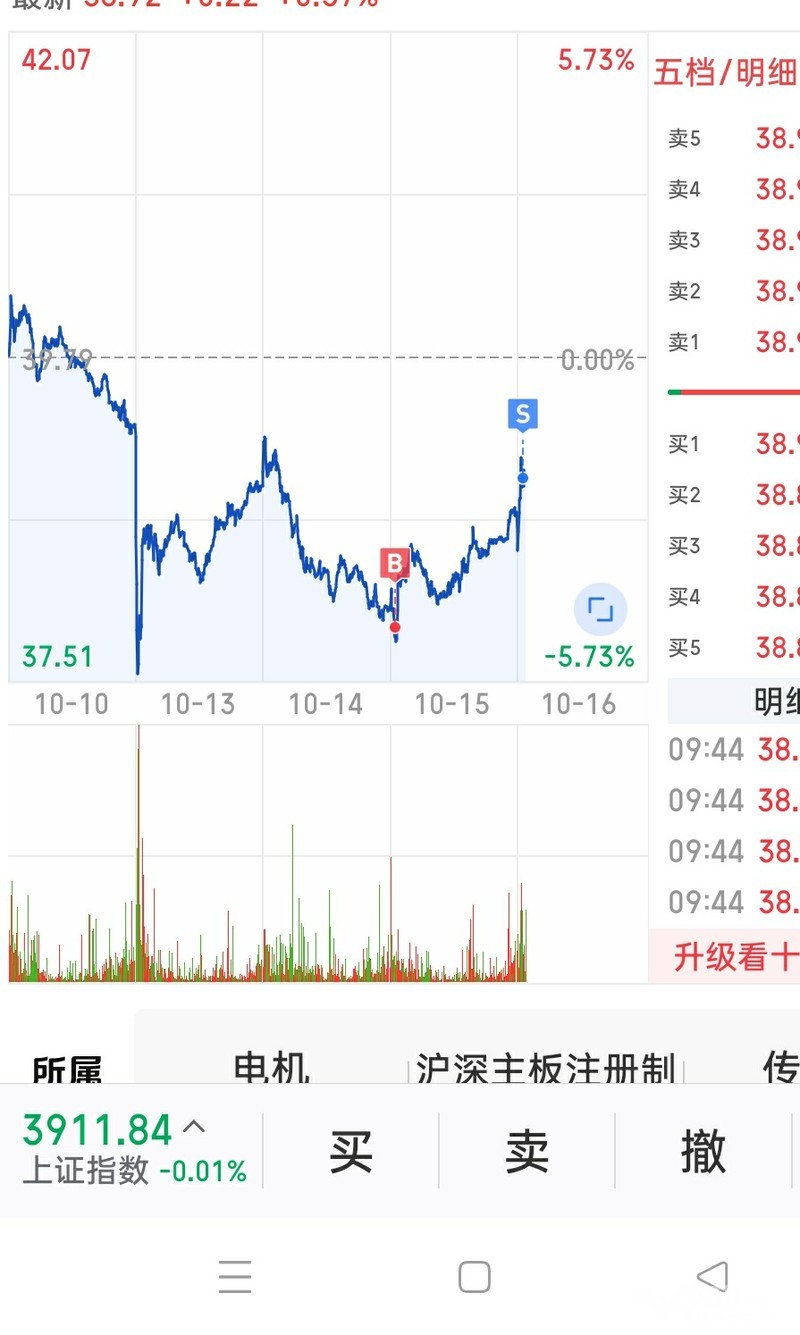Tap the 撤 (cancel order) button
The height and width of the screenshot is (1335, 800).
[703, 1151]
